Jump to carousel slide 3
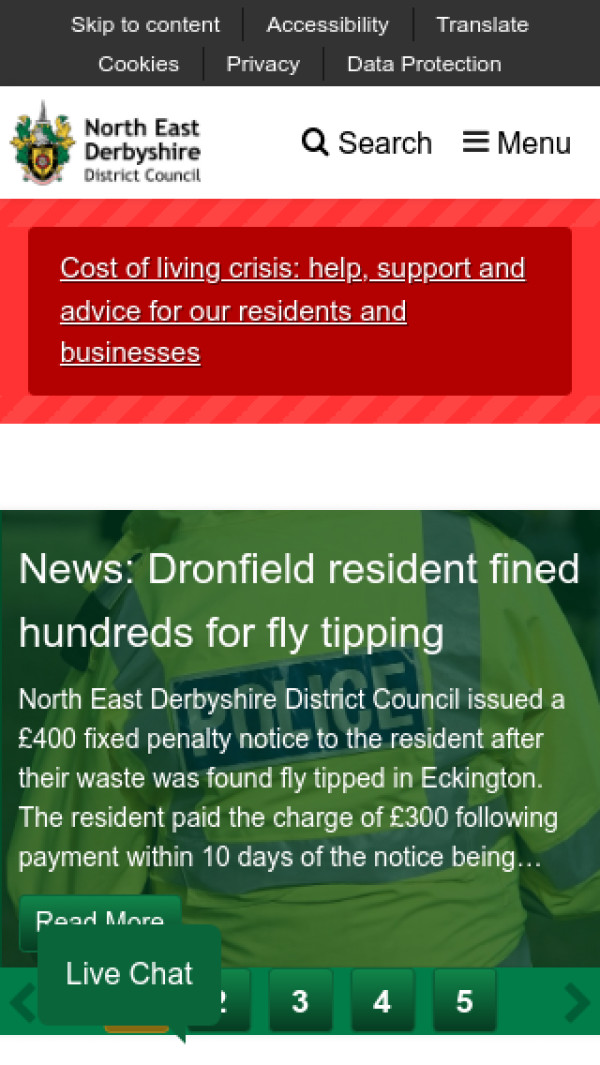Screen dimensions: 600x1065 click(x=300, y=1001)
